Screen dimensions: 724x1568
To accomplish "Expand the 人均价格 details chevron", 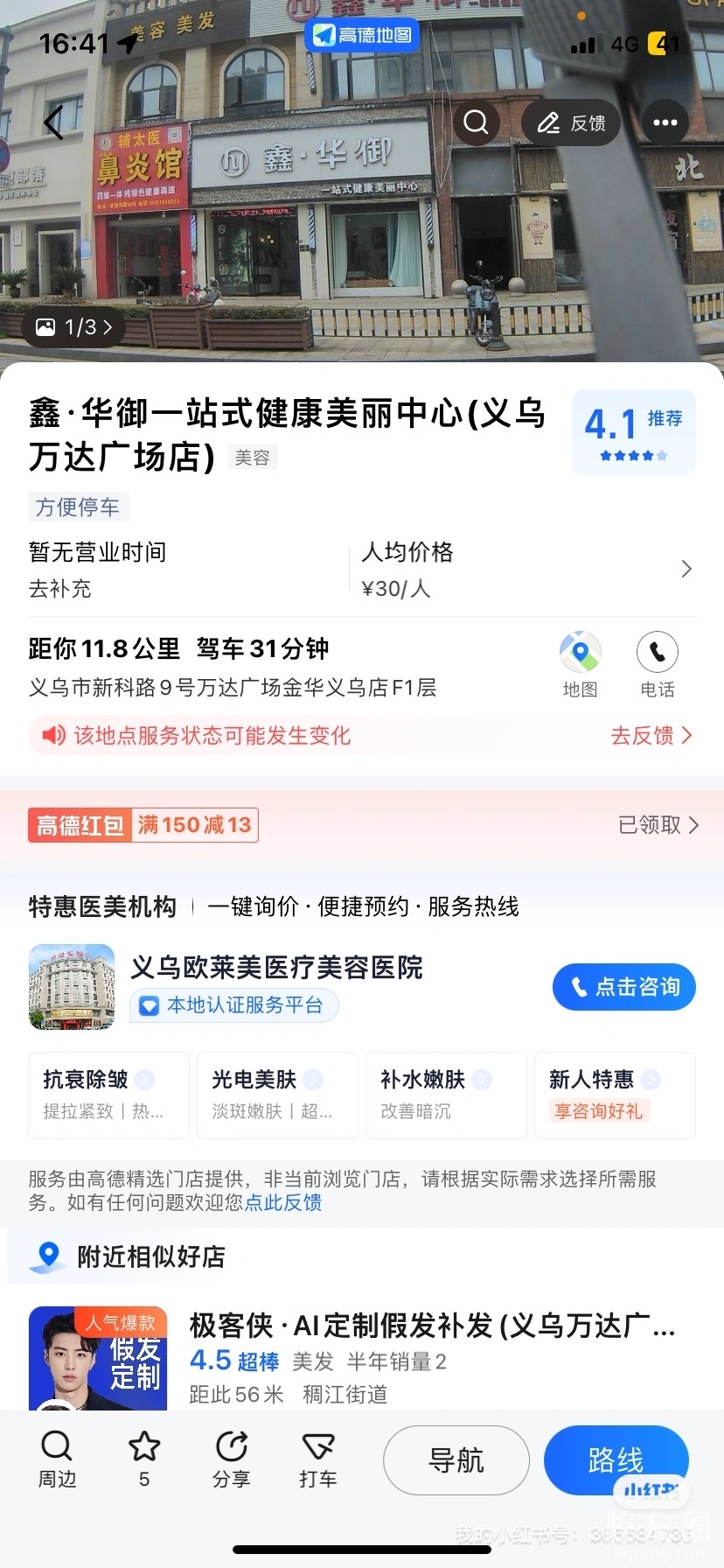I will click(686, 570).
